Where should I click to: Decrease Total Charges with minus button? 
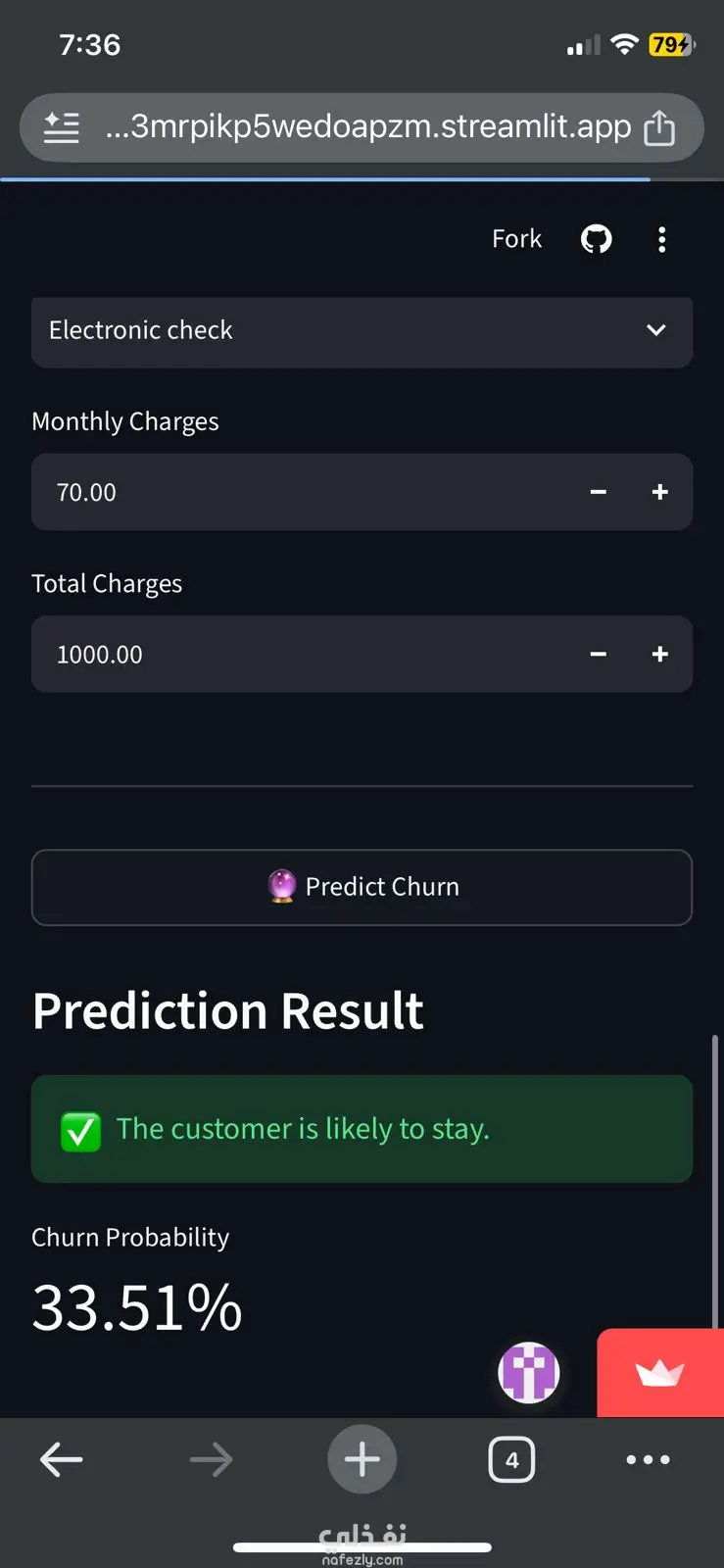tap(598, 655)
